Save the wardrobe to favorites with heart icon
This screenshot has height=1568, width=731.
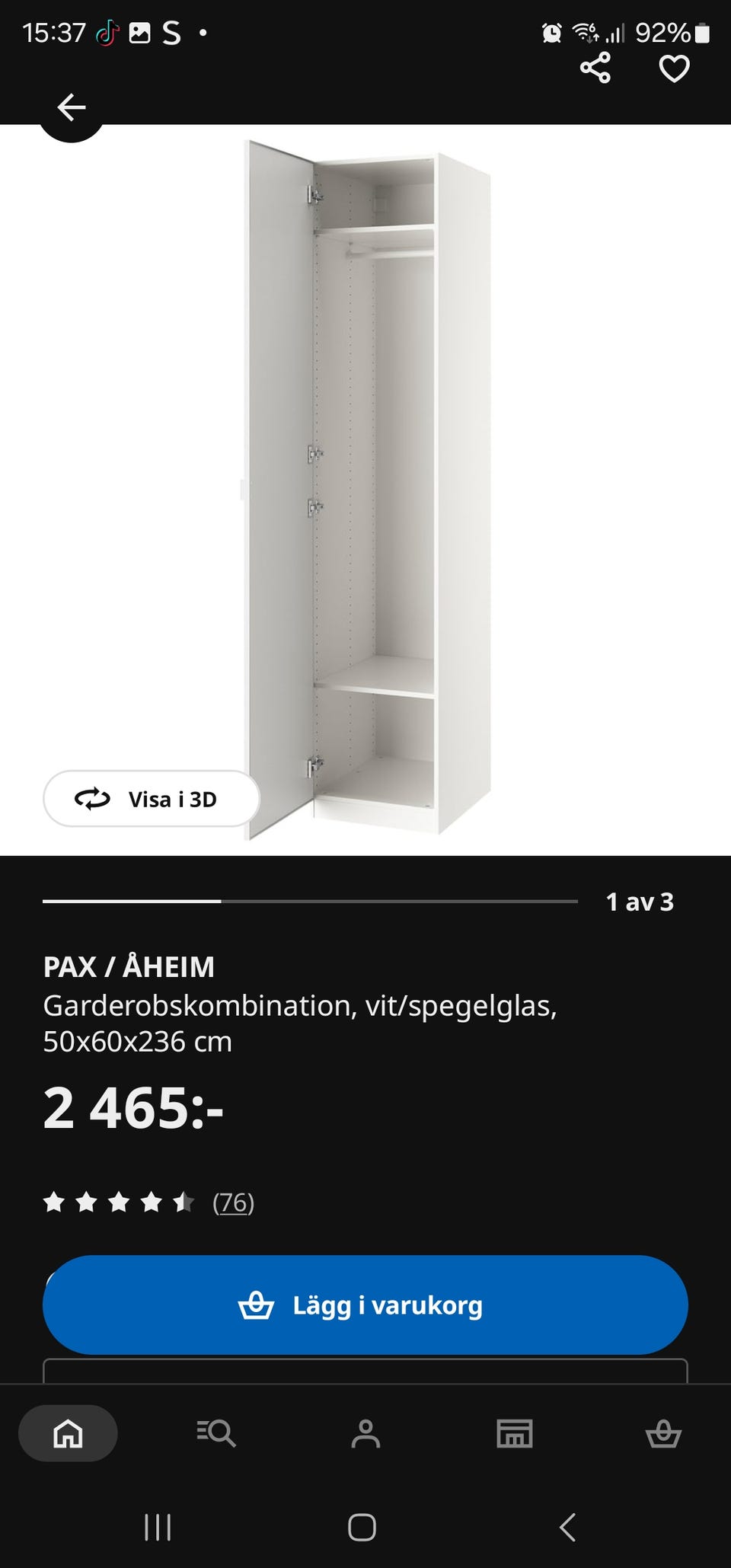coord(675,69)
